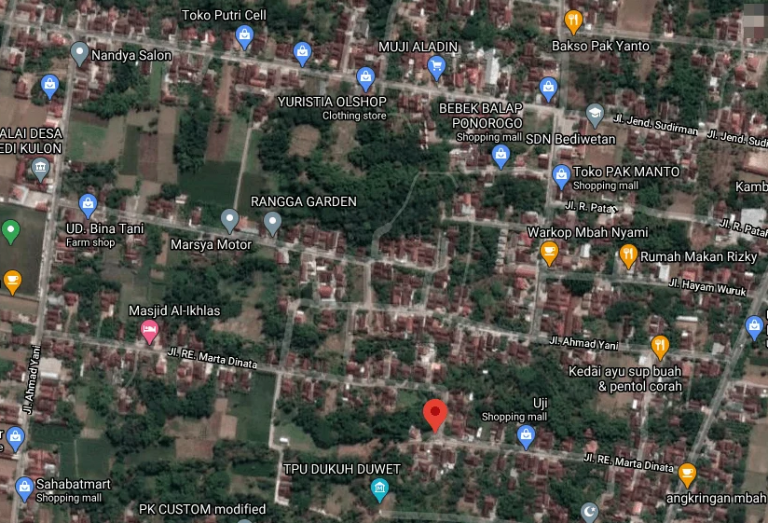This screenshot has width=768, height=523.
Task: Open the Sahabatmart shopping mall pin
Action: (25, 489)
